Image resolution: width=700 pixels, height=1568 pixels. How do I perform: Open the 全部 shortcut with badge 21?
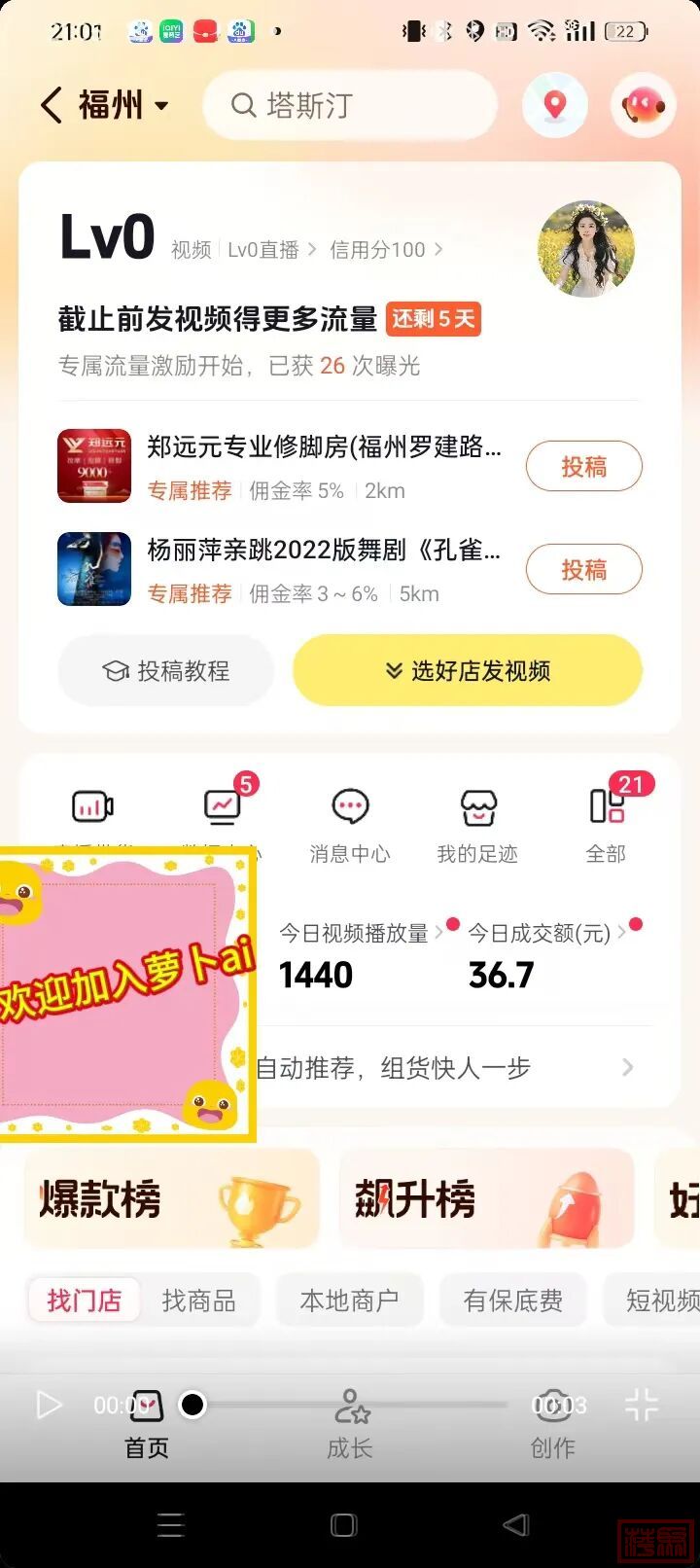pos(607,825)
